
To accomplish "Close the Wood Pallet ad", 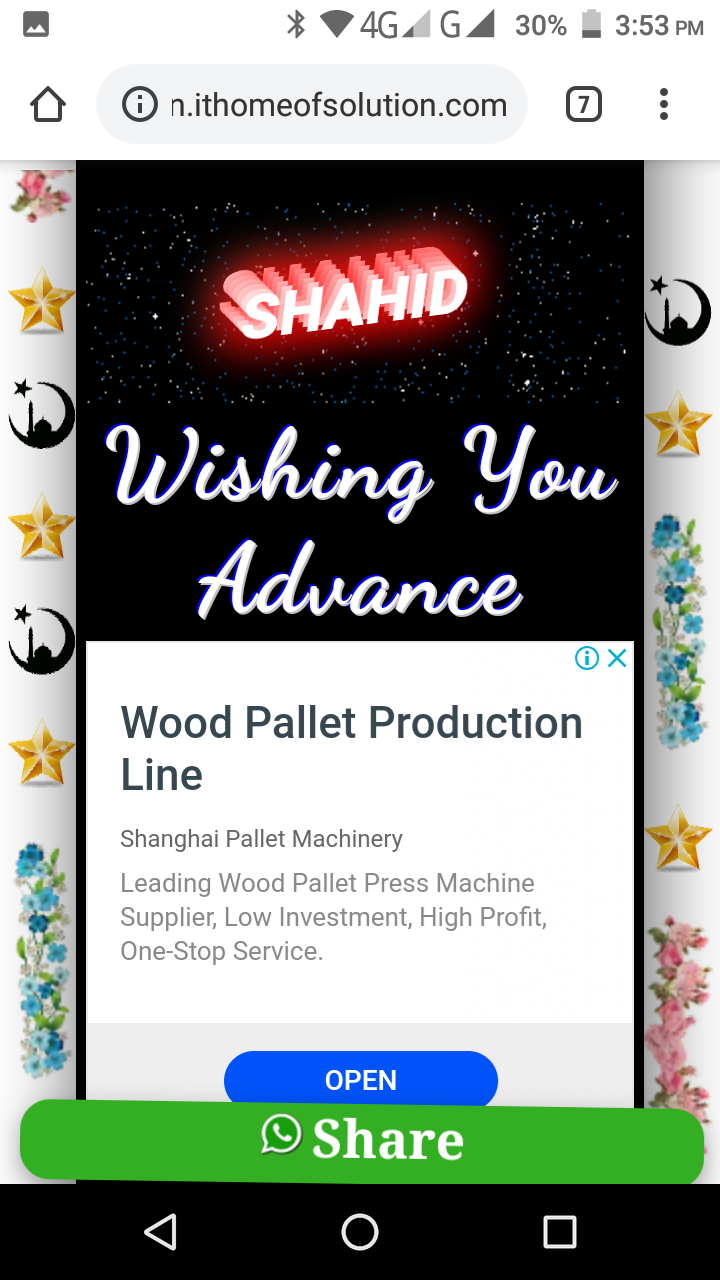I will (618, 657).
